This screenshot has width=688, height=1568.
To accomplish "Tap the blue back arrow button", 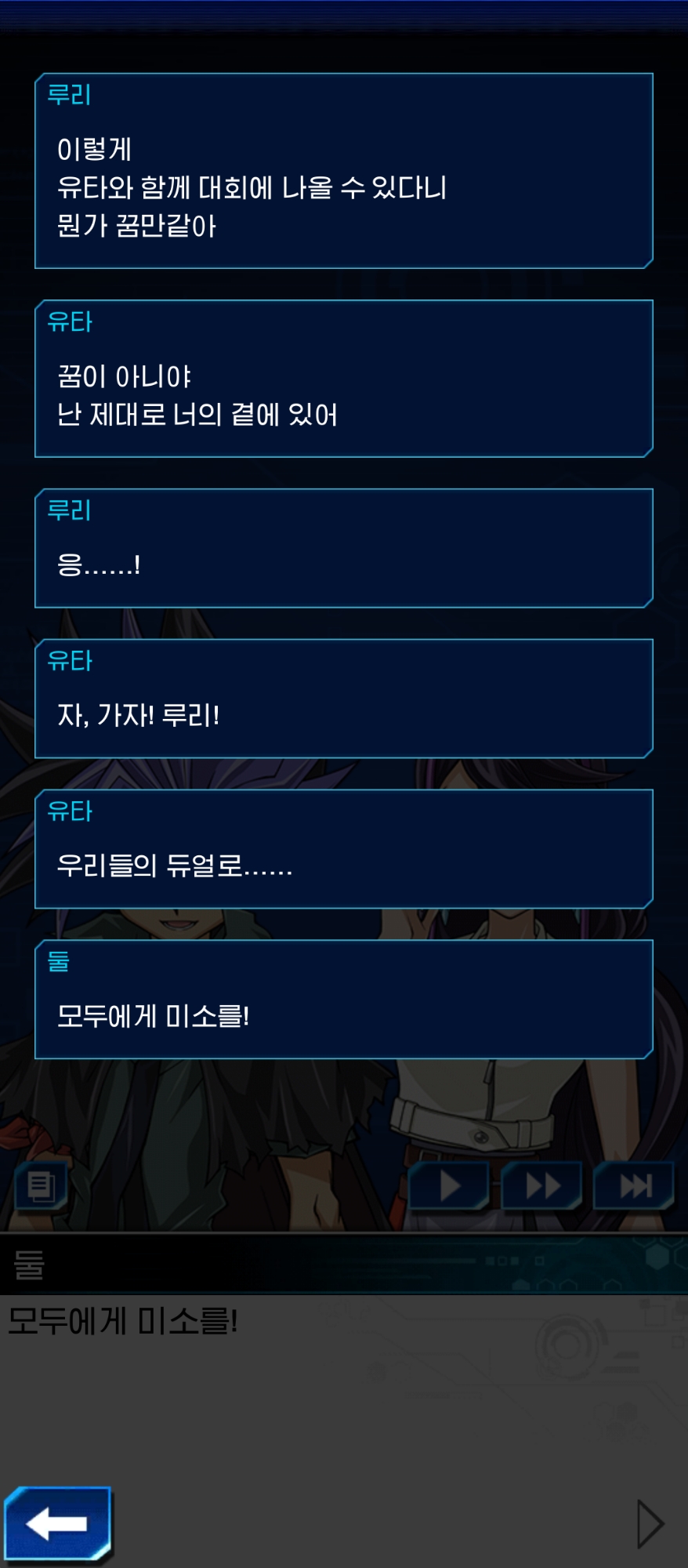I will tap(57, 1523).
